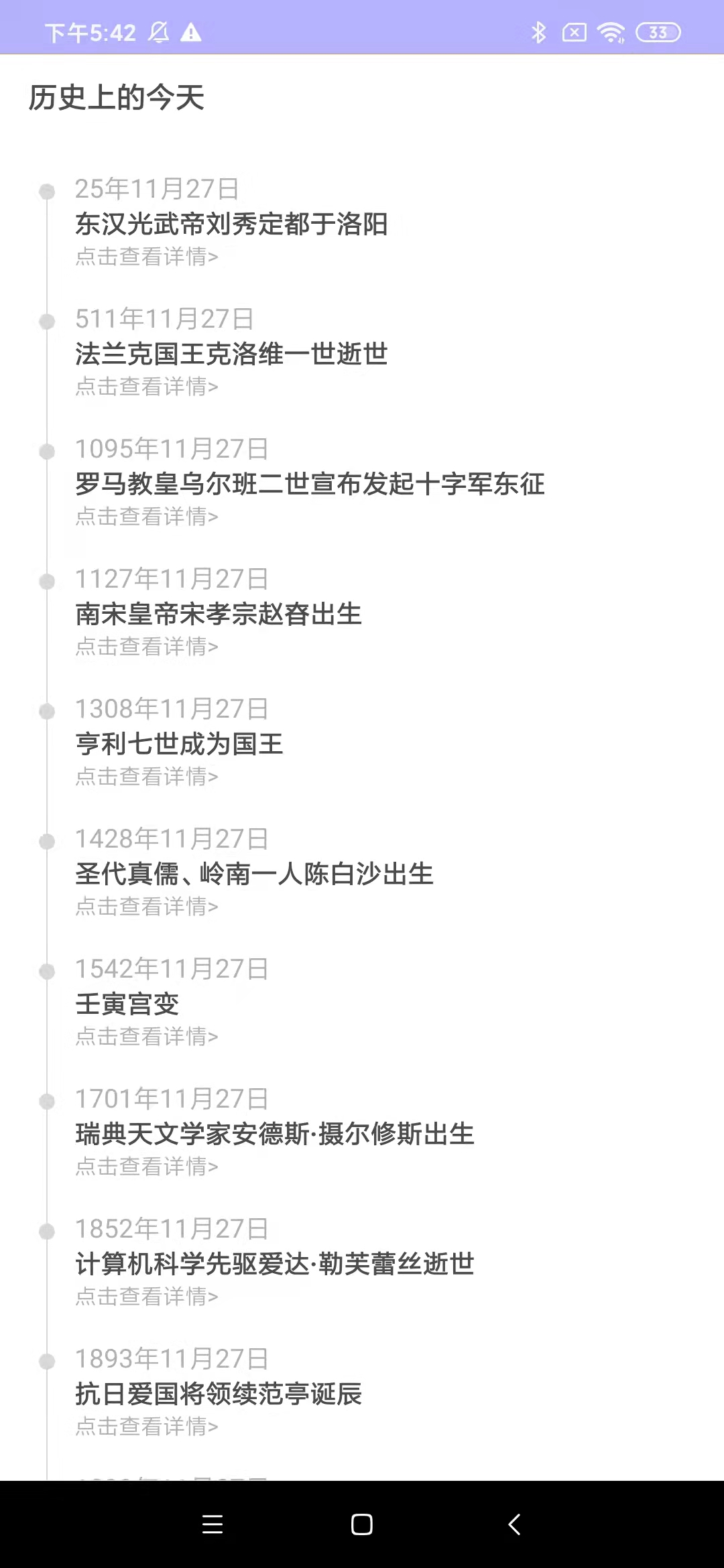This screenshot has width=724, height=1568.
Task: Open details for 东汉光武帝刘秀定都于洛阳
Action: click(147, 257)
